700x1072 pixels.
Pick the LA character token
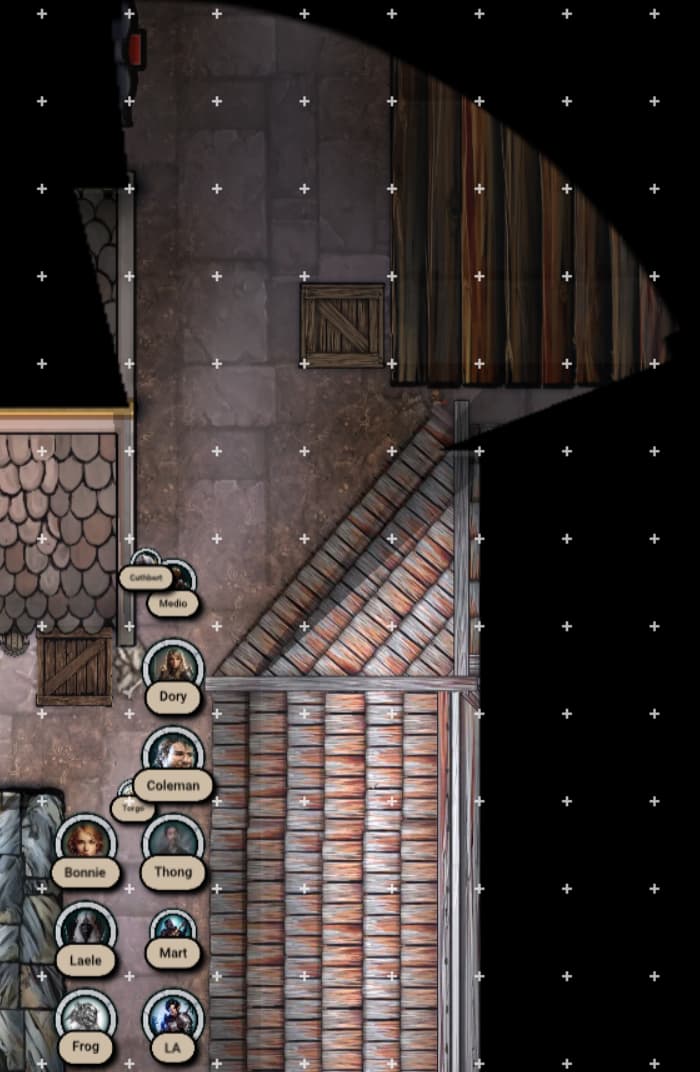tap(173, 1017)
